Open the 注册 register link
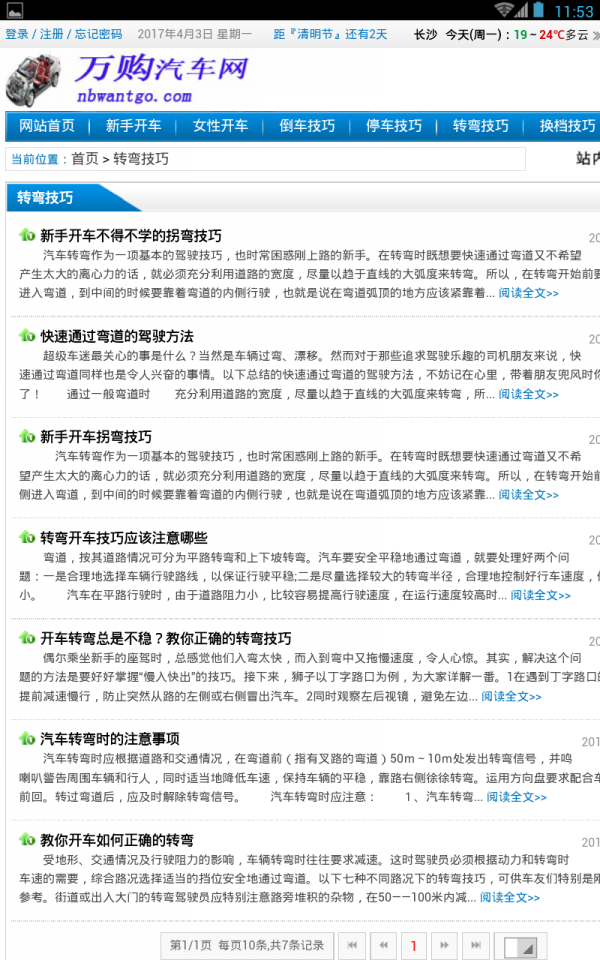This screenshot has width=600, height=960. coord(51,34)
